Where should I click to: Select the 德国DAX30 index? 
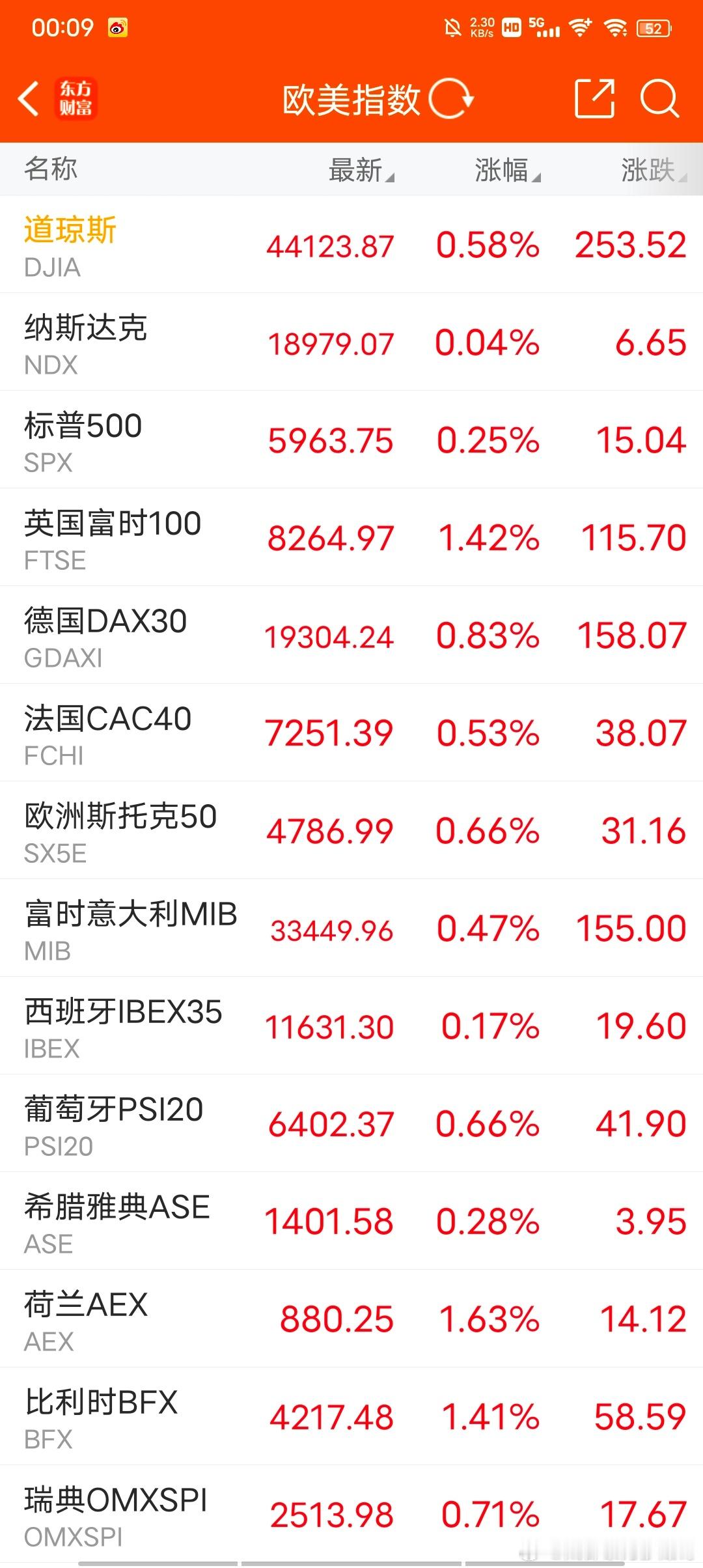(351, 636)
